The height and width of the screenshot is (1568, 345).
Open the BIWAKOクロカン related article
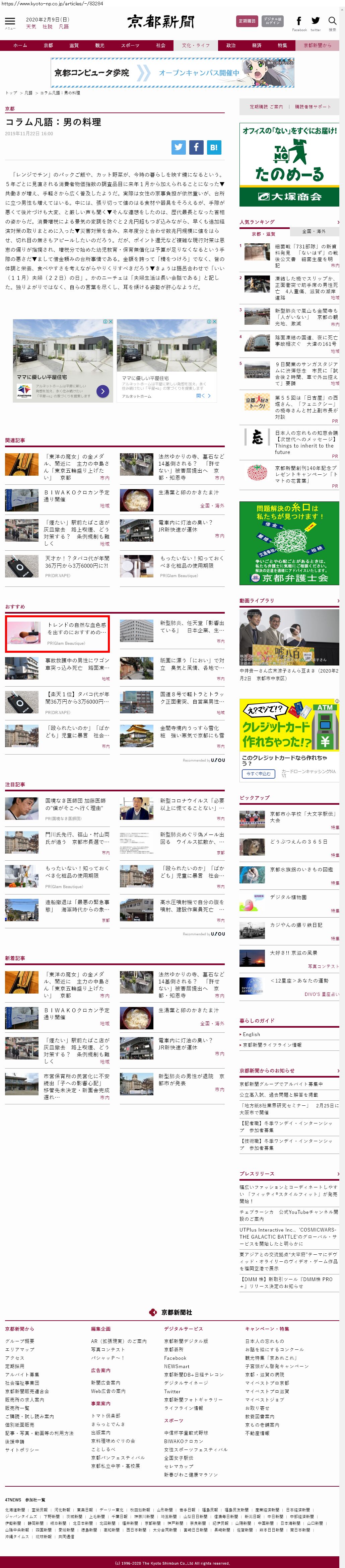(x=76, y=495)
